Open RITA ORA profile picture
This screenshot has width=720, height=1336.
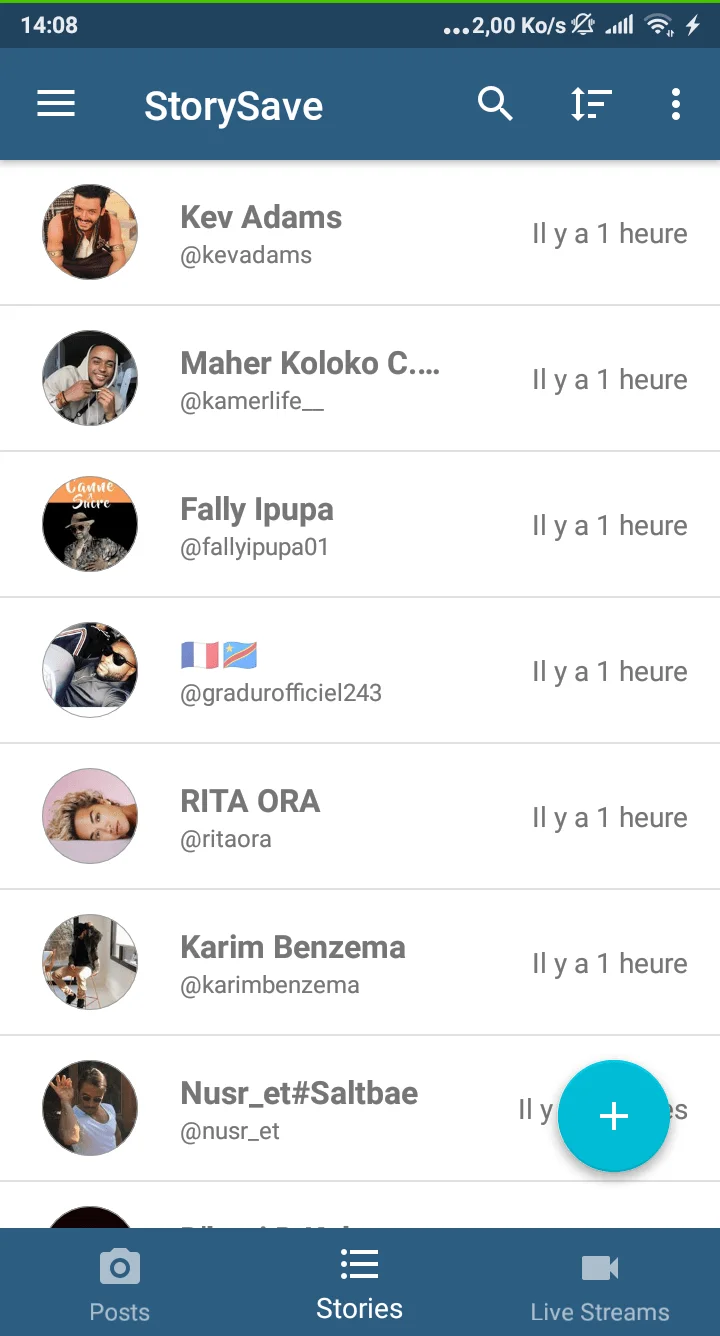90,816
